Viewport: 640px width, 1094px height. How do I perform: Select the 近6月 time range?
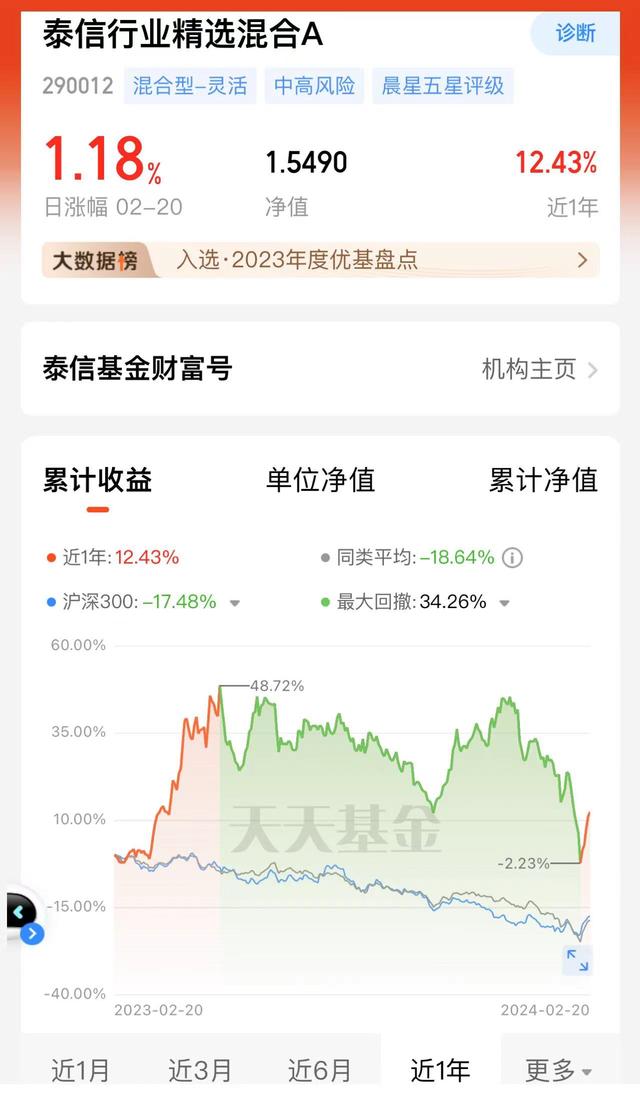pos(320,1070)
